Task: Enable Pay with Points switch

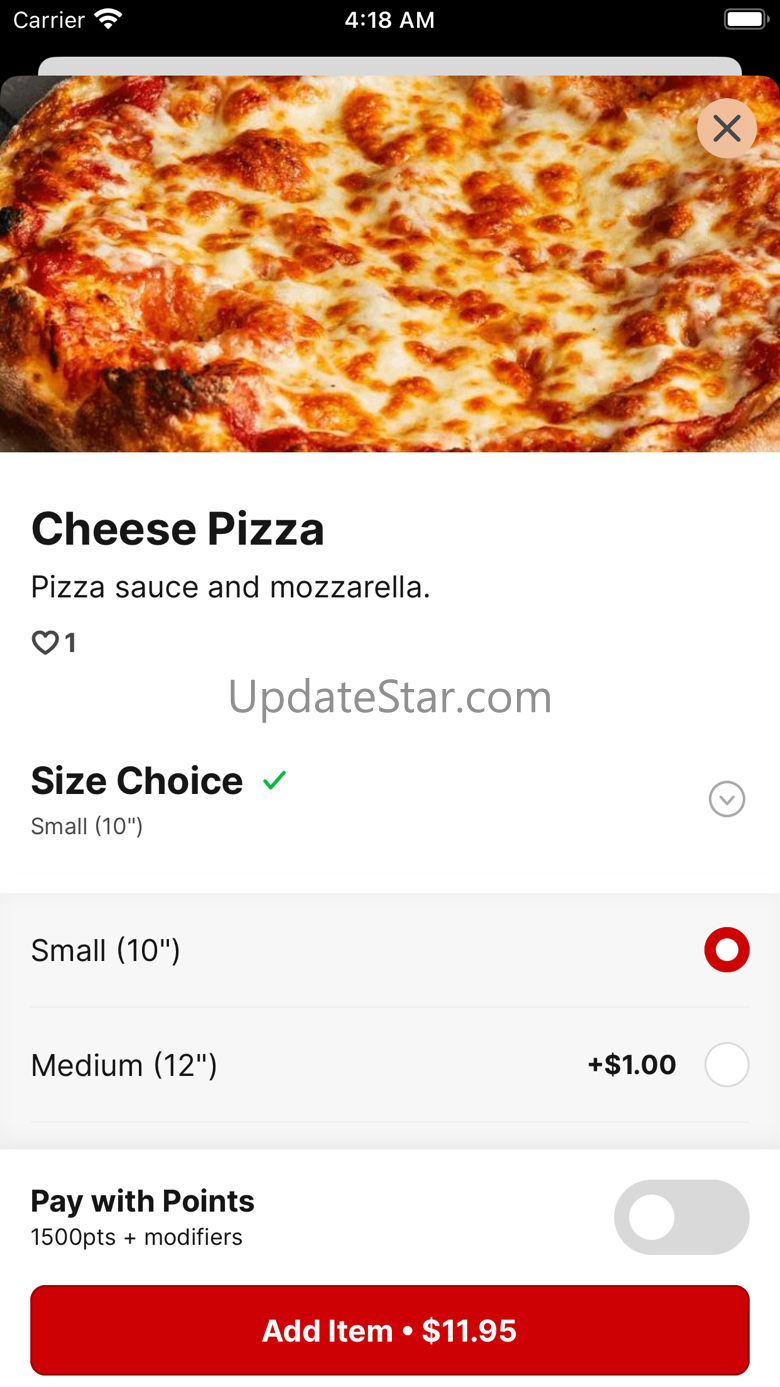Action: click(x=681, y=1217)
